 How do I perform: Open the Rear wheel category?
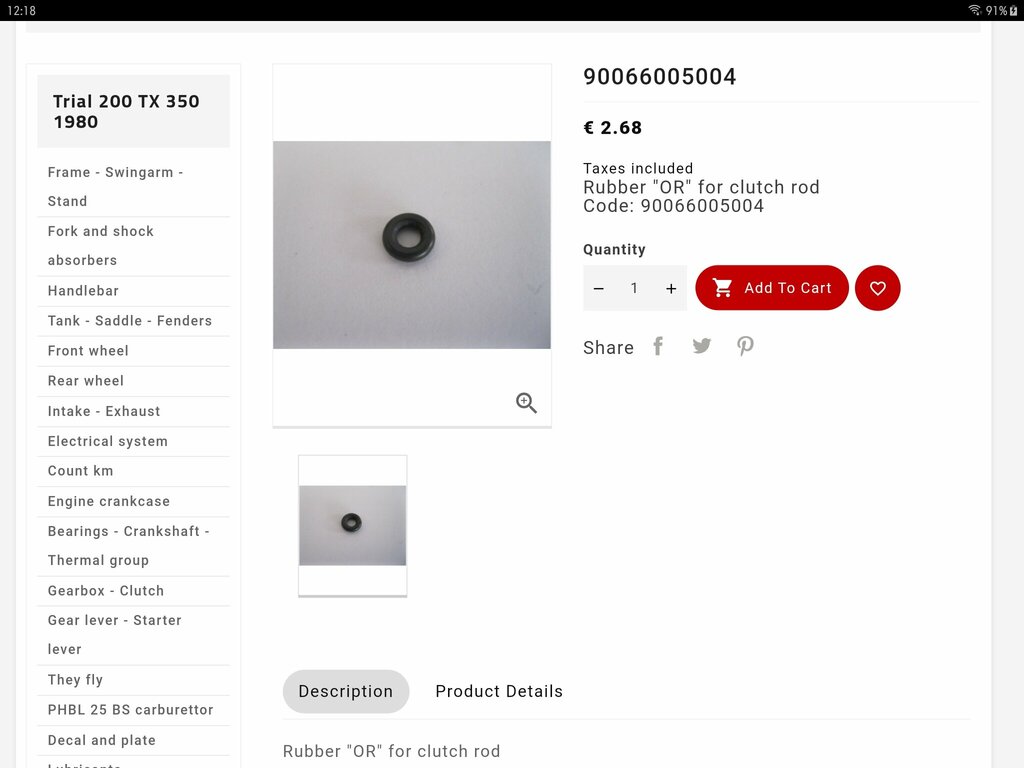(86, 381)
